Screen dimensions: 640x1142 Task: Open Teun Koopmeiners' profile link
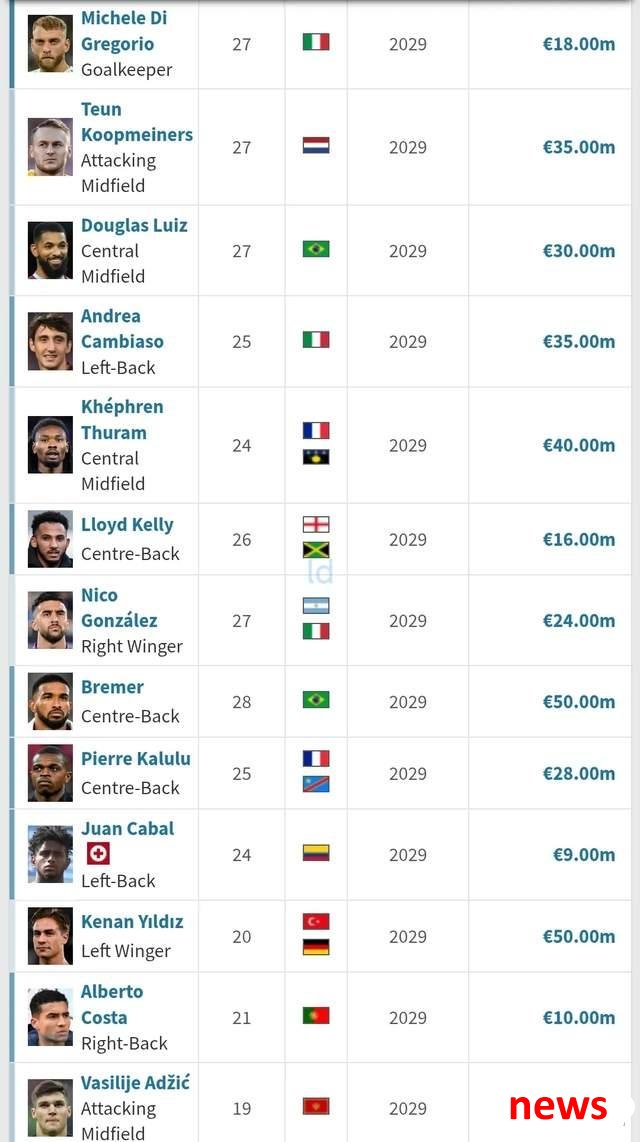(x=137, y=122)
